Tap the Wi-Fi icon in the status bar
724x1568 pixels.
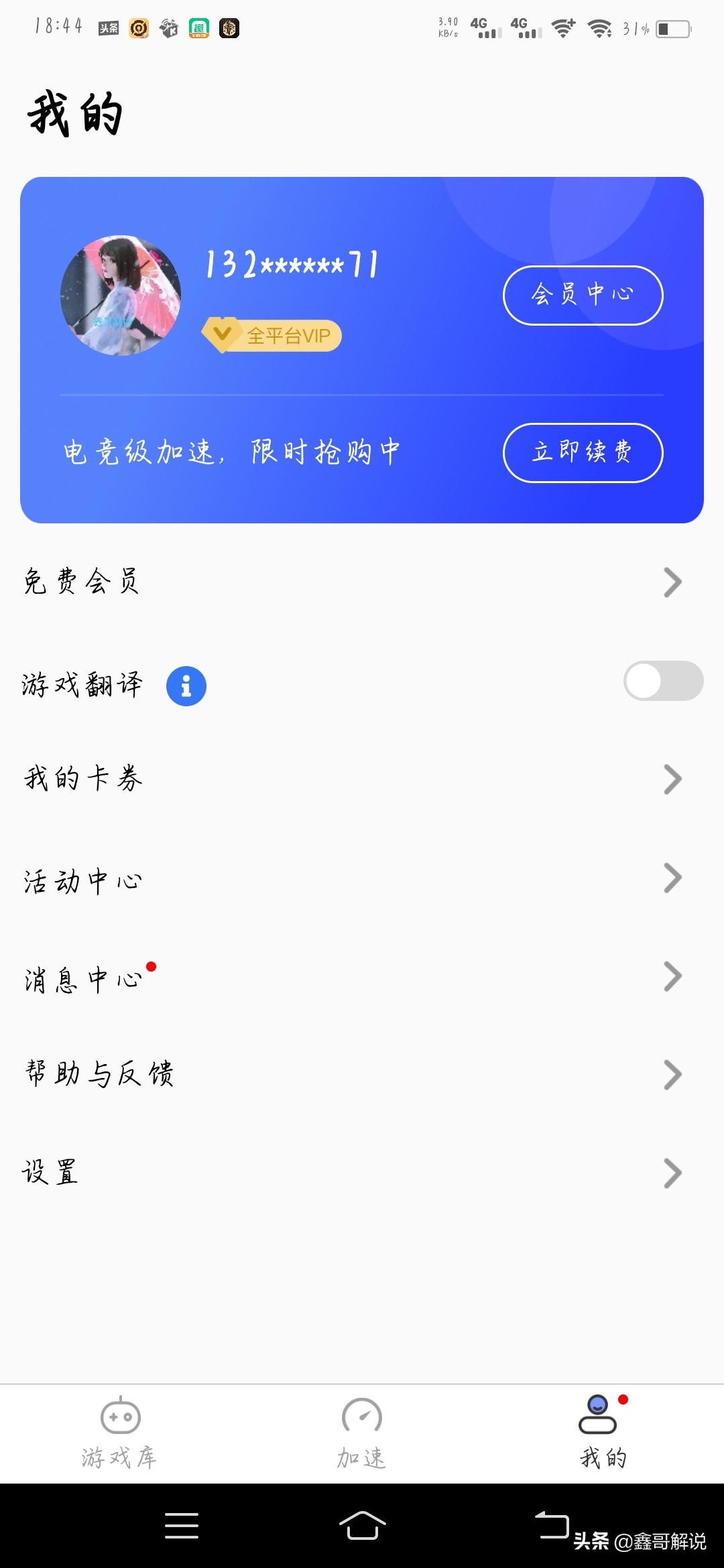point(562,28)
